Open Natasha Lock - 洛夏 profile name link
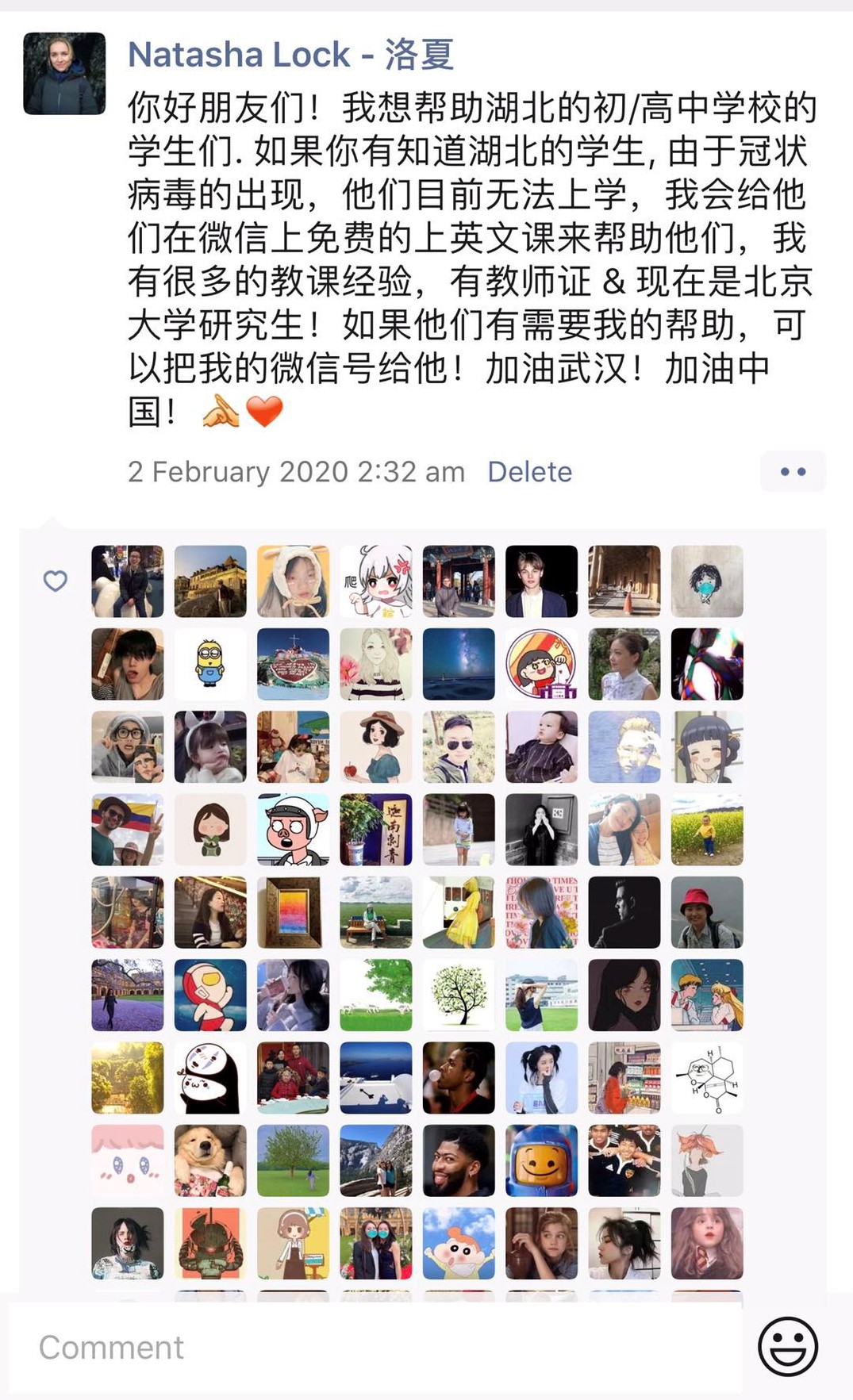Screen dimensions: 853x1400 point(290,55)
